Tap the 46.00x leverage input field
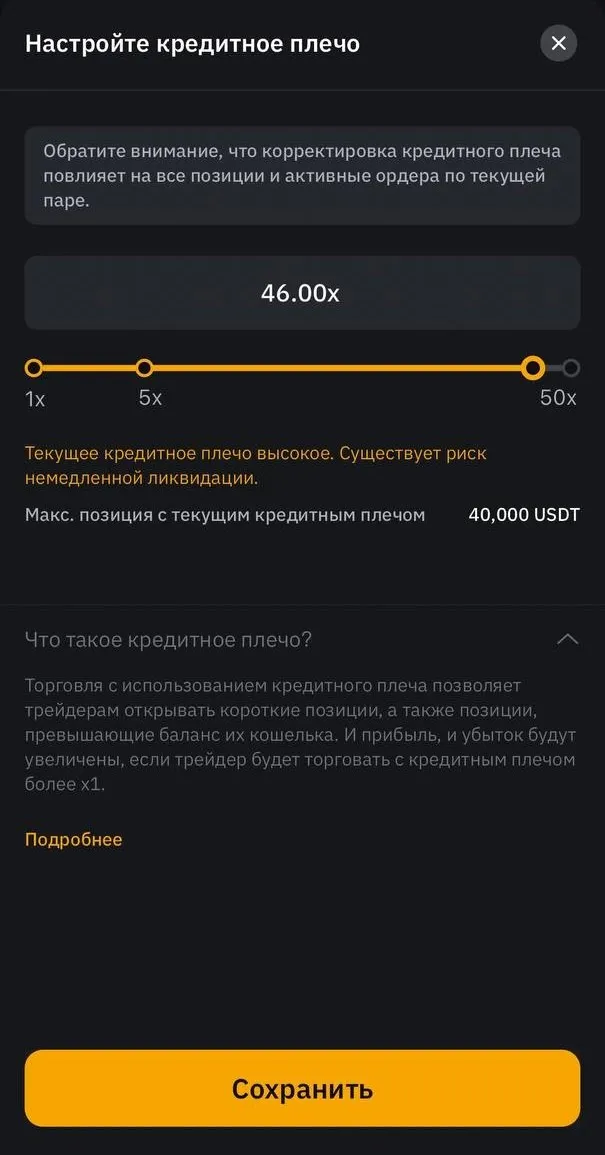The width and height of the screenshot is (605, 1155). point(302,293)
